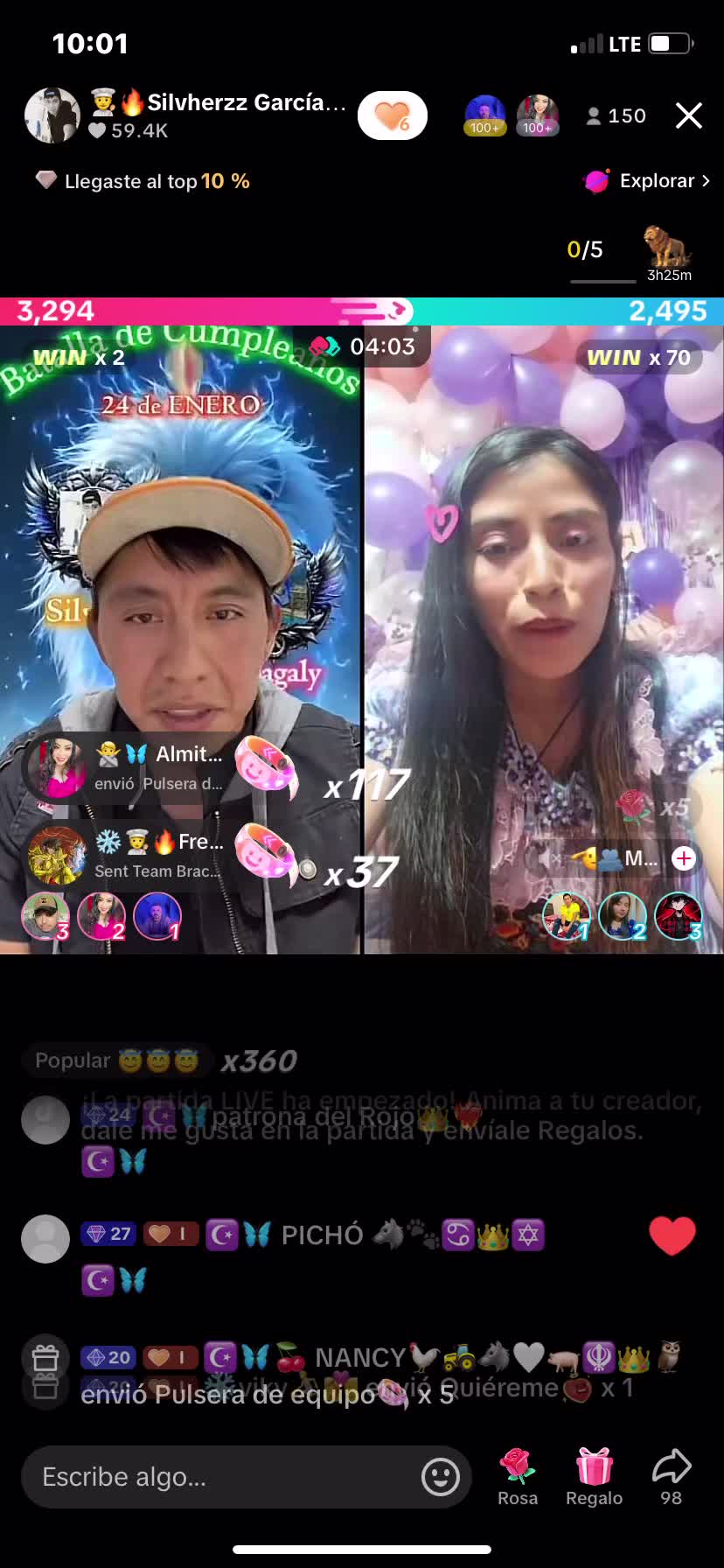Send a Rosa gift
Viewport: 724px width, 1568px height.
point(518,1477)
